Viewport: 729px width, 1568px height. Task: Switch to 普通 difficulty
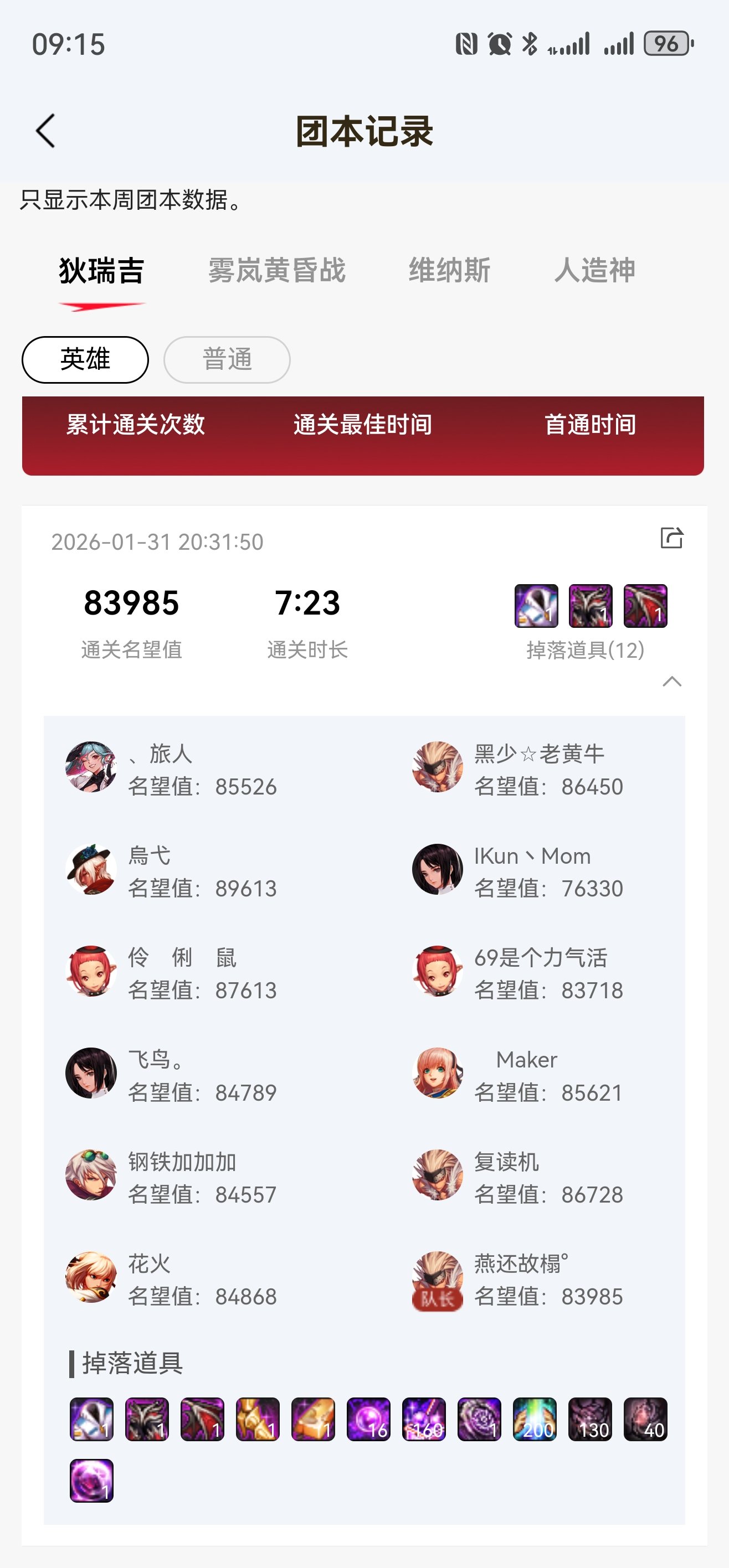pyautogui.click(x=227, y=359)
